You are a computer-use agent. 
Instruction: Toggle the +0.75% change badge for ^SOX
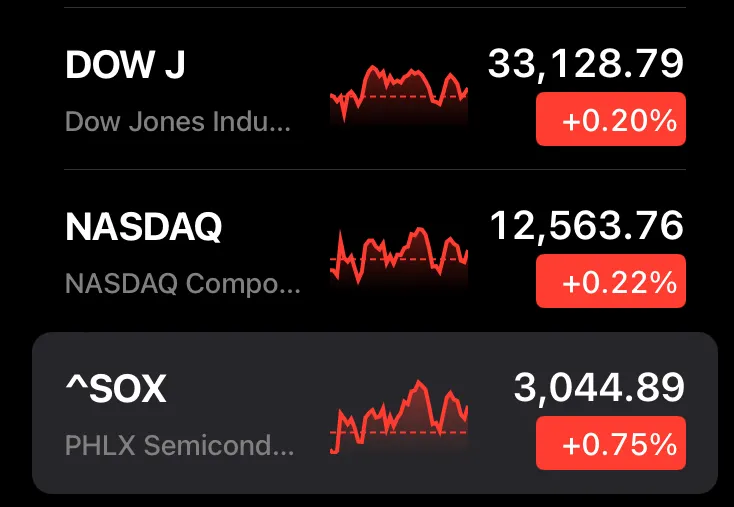tap(611, 443)
